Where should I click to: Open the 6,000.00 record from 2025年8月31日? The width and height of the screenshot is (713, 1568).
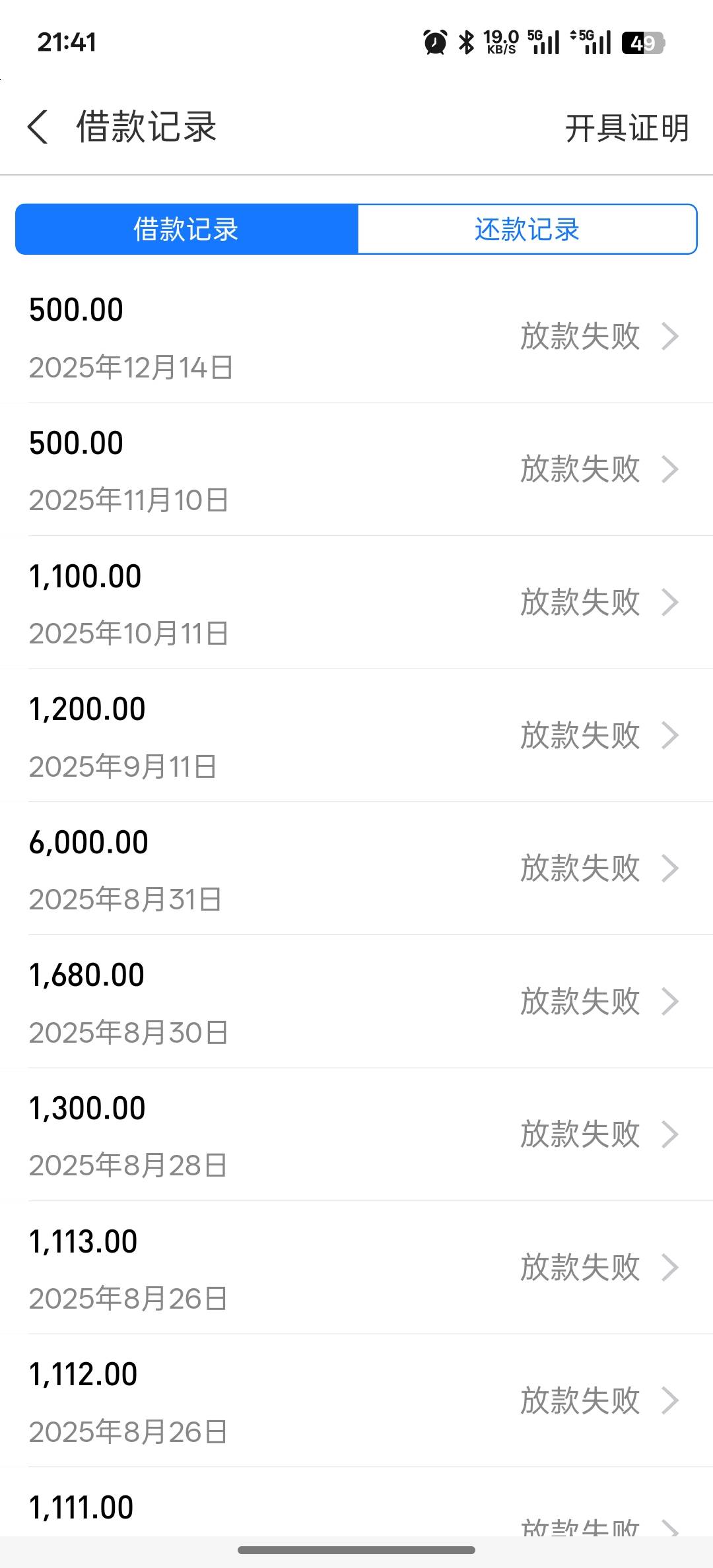pos(356,869)
